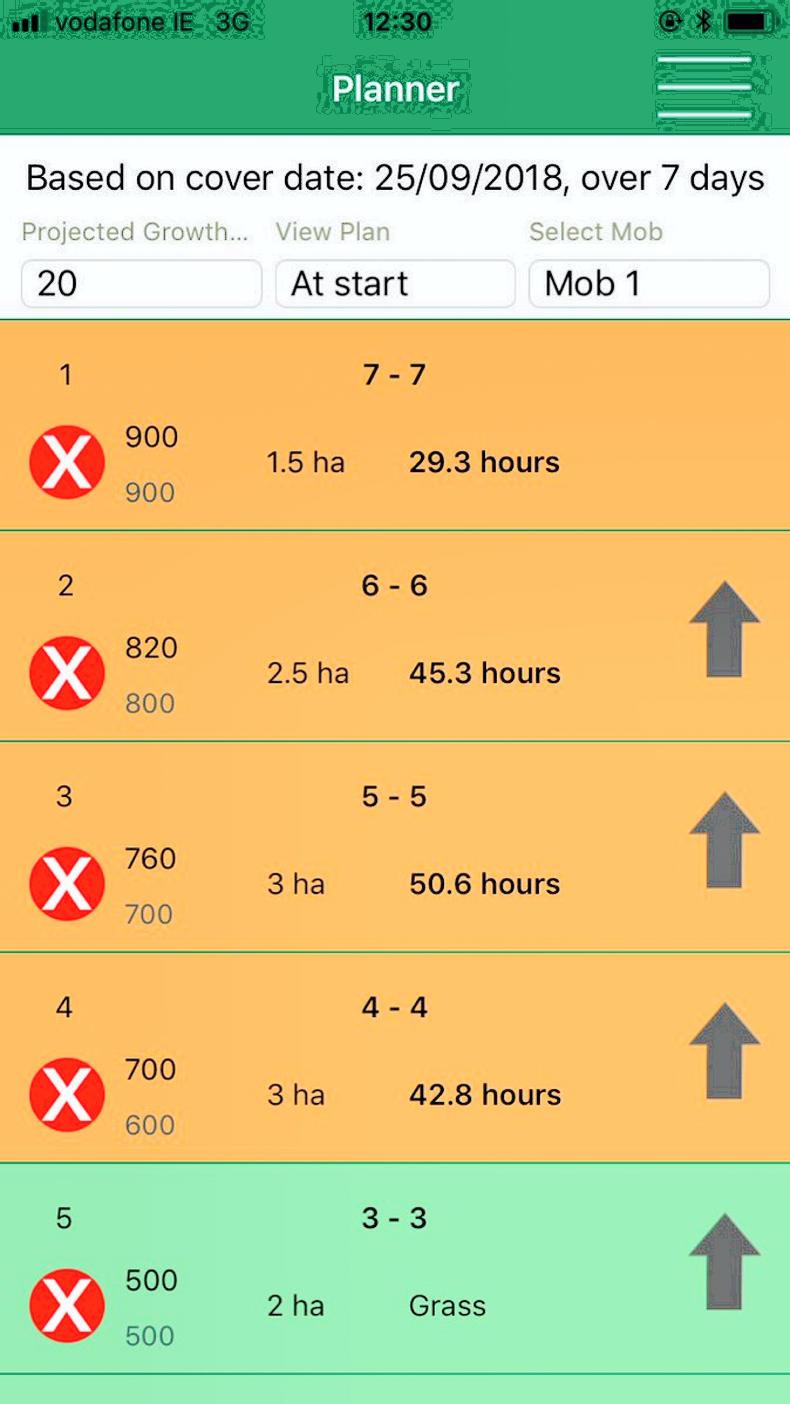This screenshot has width=790, height=1404.
Task: Move paddock 4 up the order
Action: (724, 1052)
